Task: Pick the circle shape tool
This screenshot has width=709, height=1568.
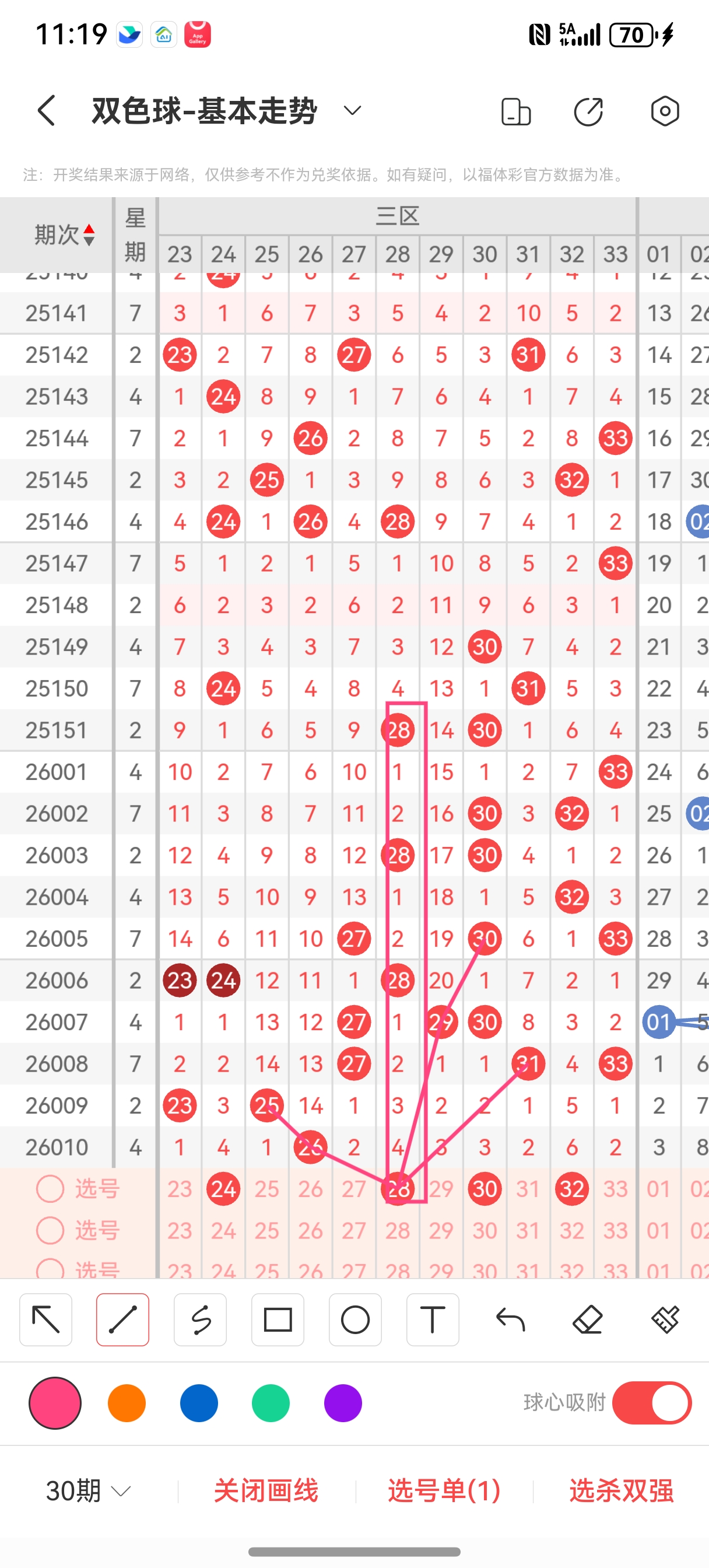Action: coord(355,1319)
